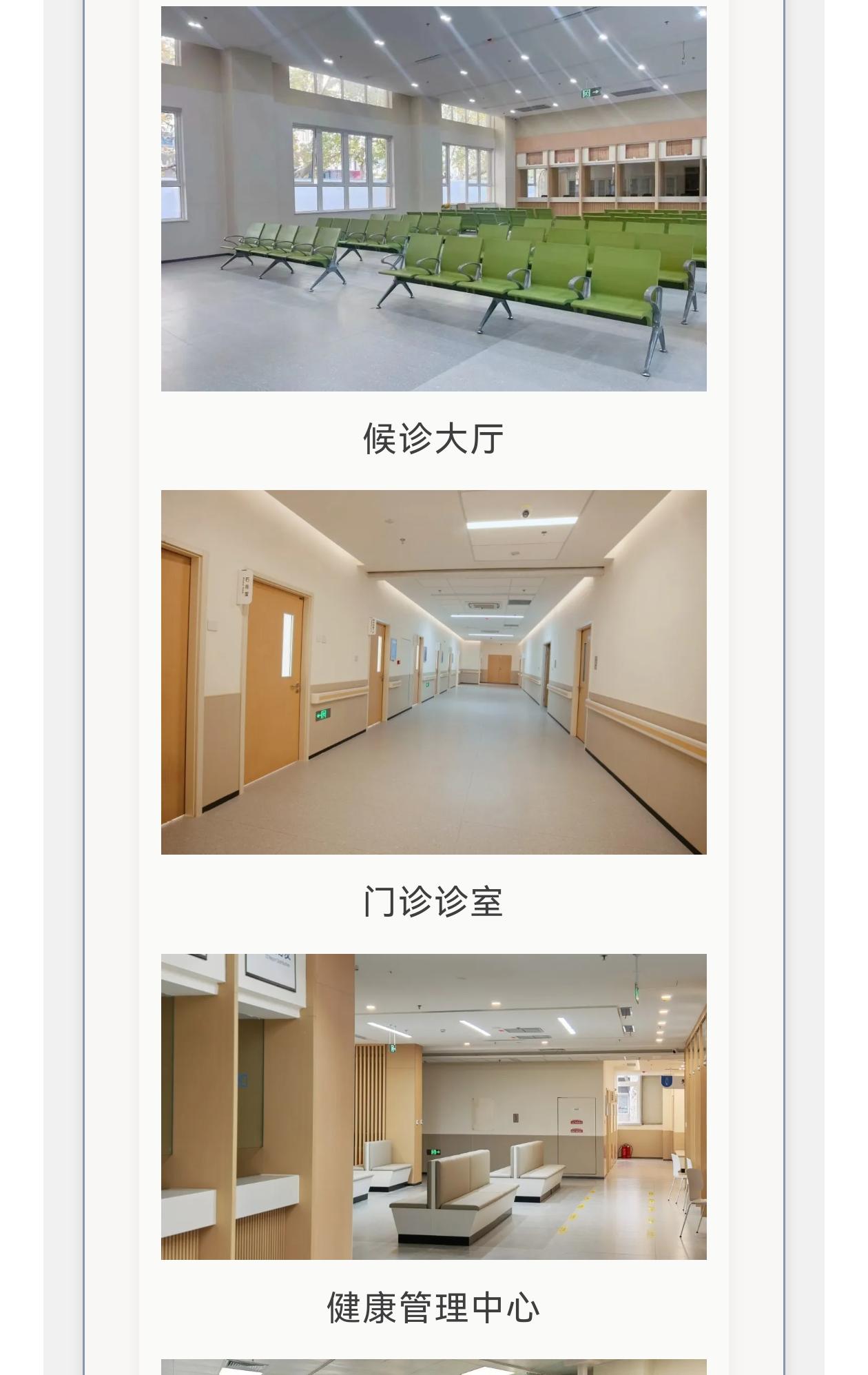Image resolution: width=868 pixels, height=1375 pixels.
Task: View the 门诊诊室 corridor photo
Action: coord(433,672)
